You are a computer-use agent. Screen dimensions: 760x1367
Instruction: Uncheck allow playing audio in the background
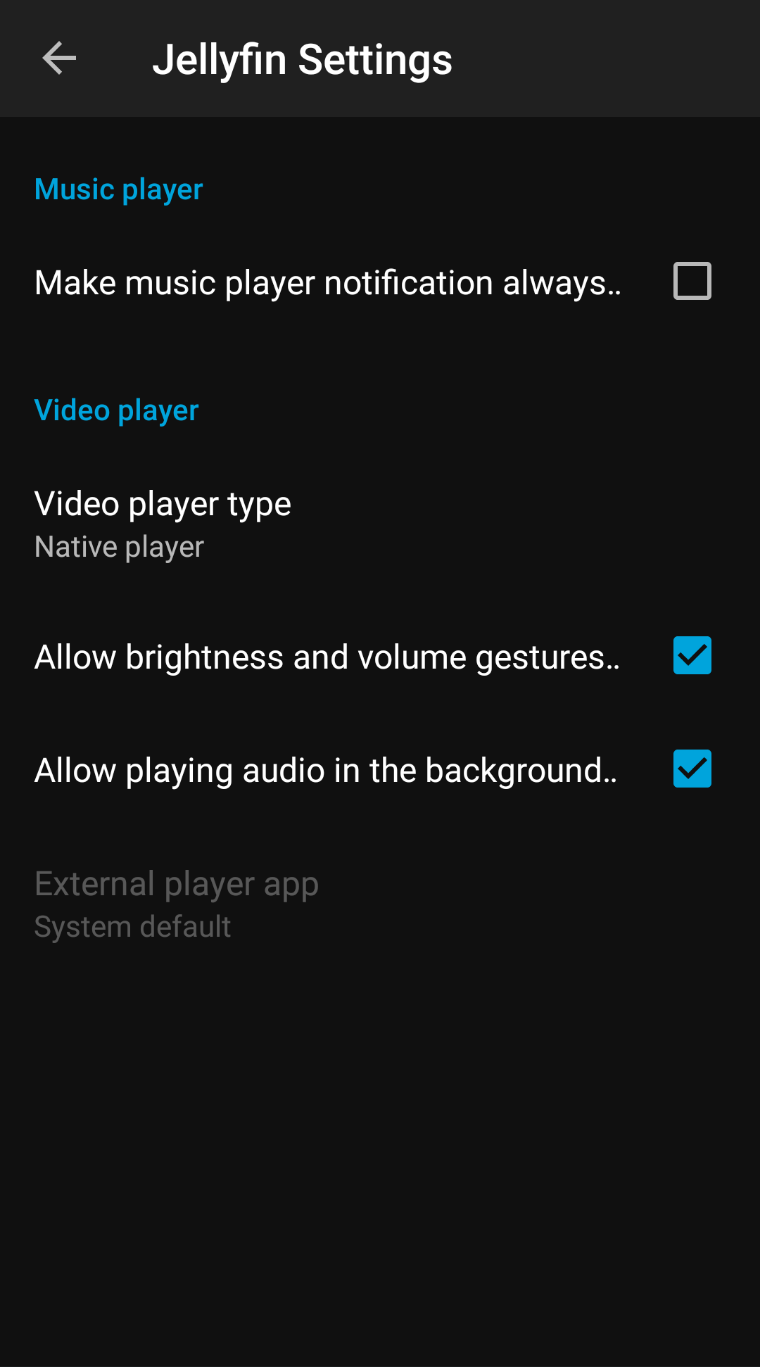(x=691, y=769)
